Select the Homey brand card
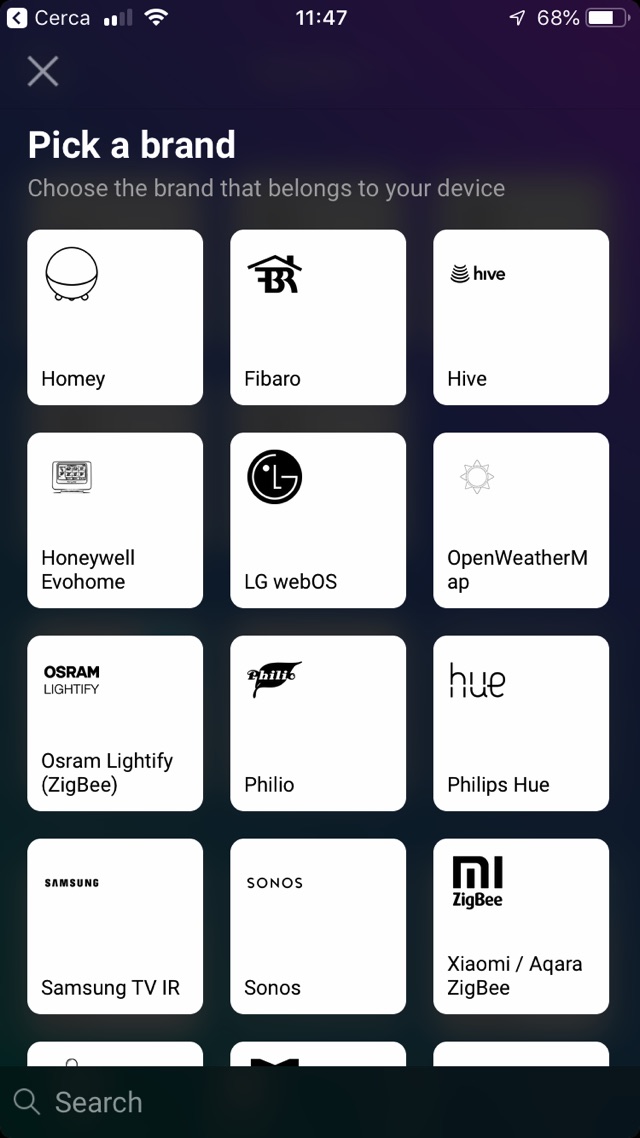 click(115, 317)
